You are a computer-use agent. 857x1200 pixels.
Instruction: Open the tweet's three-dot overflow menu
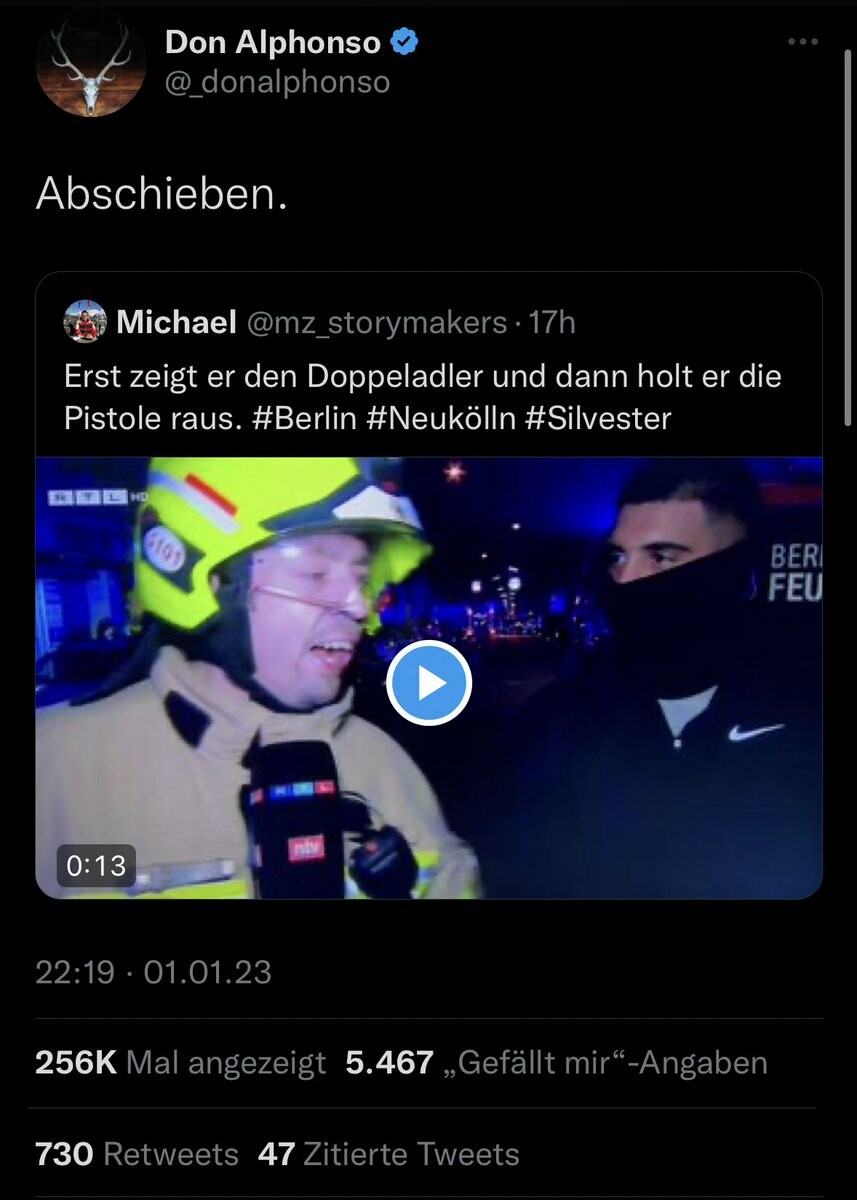tap(803, 42)
